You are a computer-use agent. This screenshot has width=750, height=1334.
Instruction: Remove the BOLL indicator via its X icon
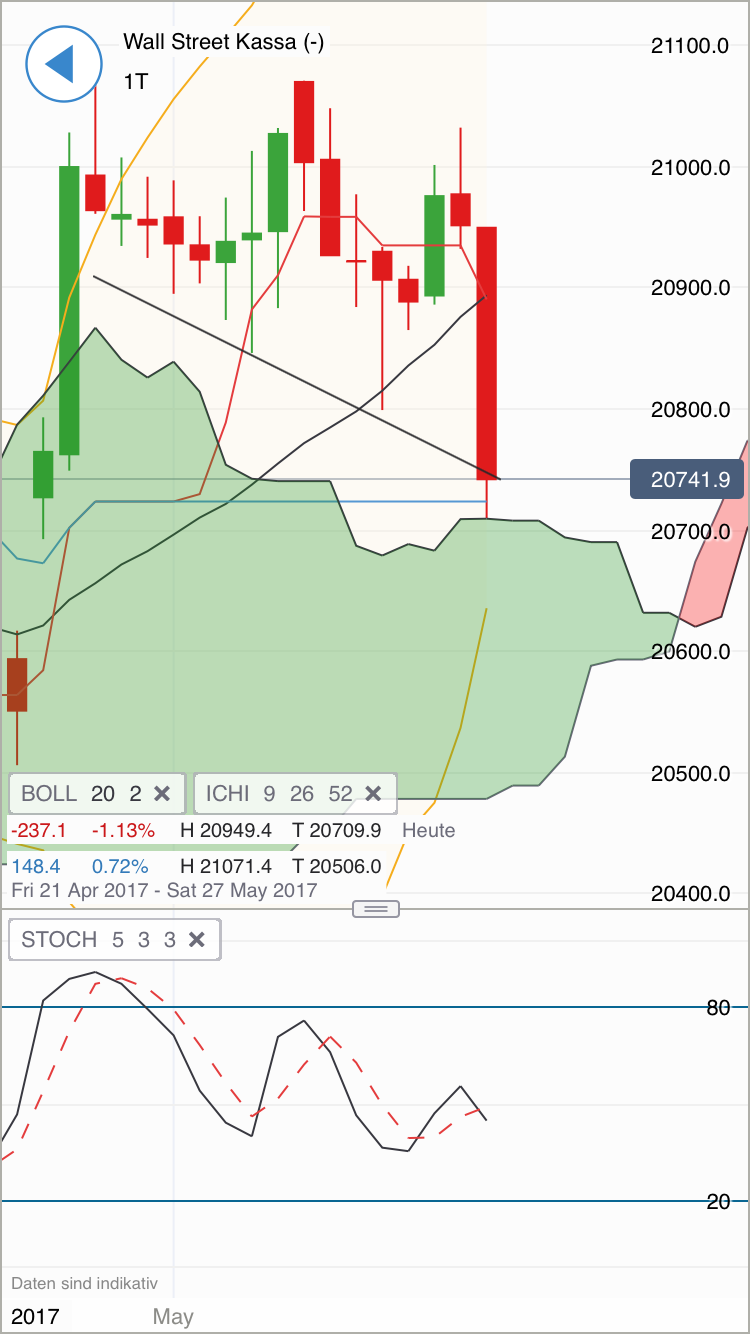[x=163, y=793]
